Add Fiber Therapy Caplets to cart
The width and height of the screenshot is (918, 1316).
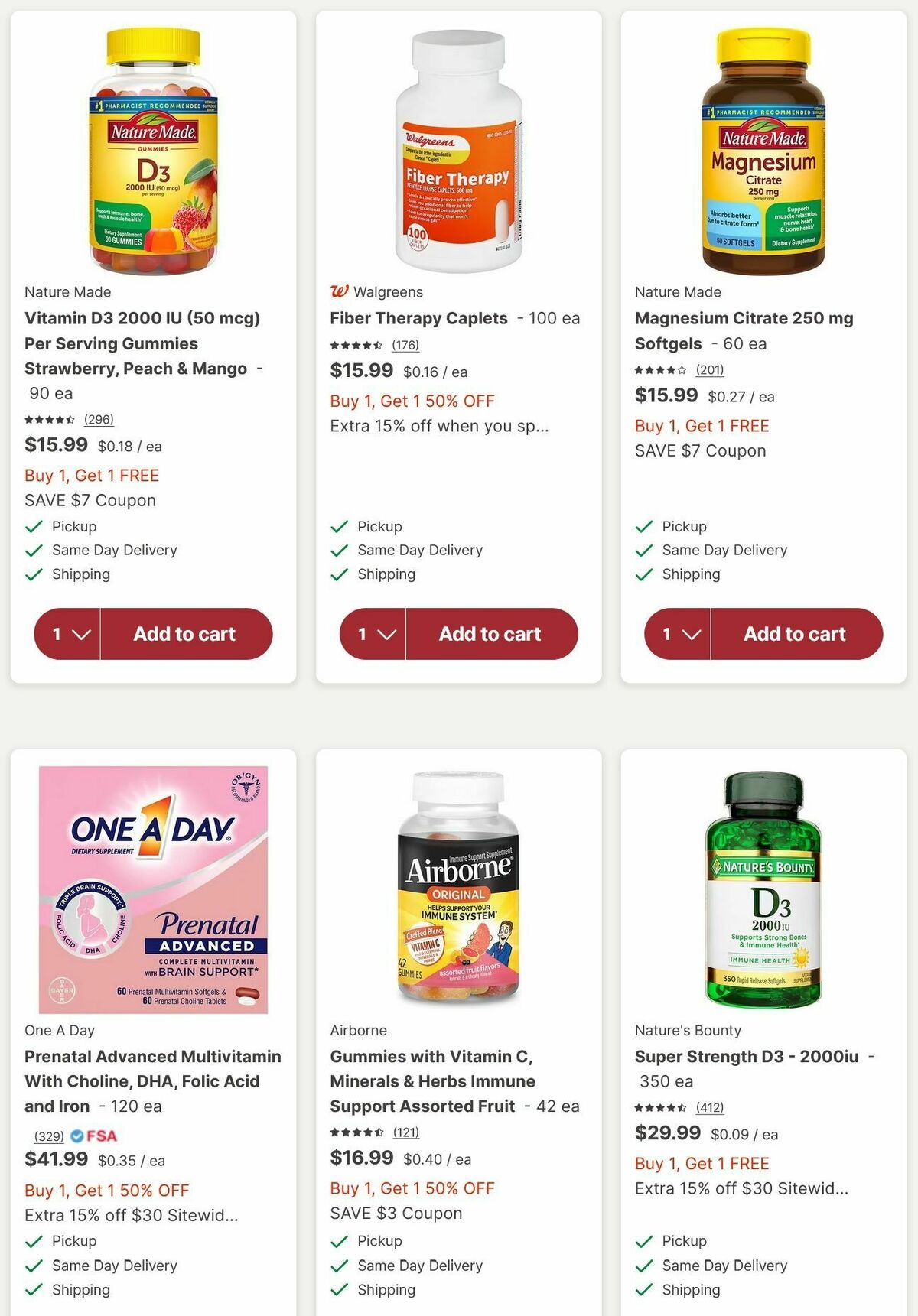tap(490, 634)
